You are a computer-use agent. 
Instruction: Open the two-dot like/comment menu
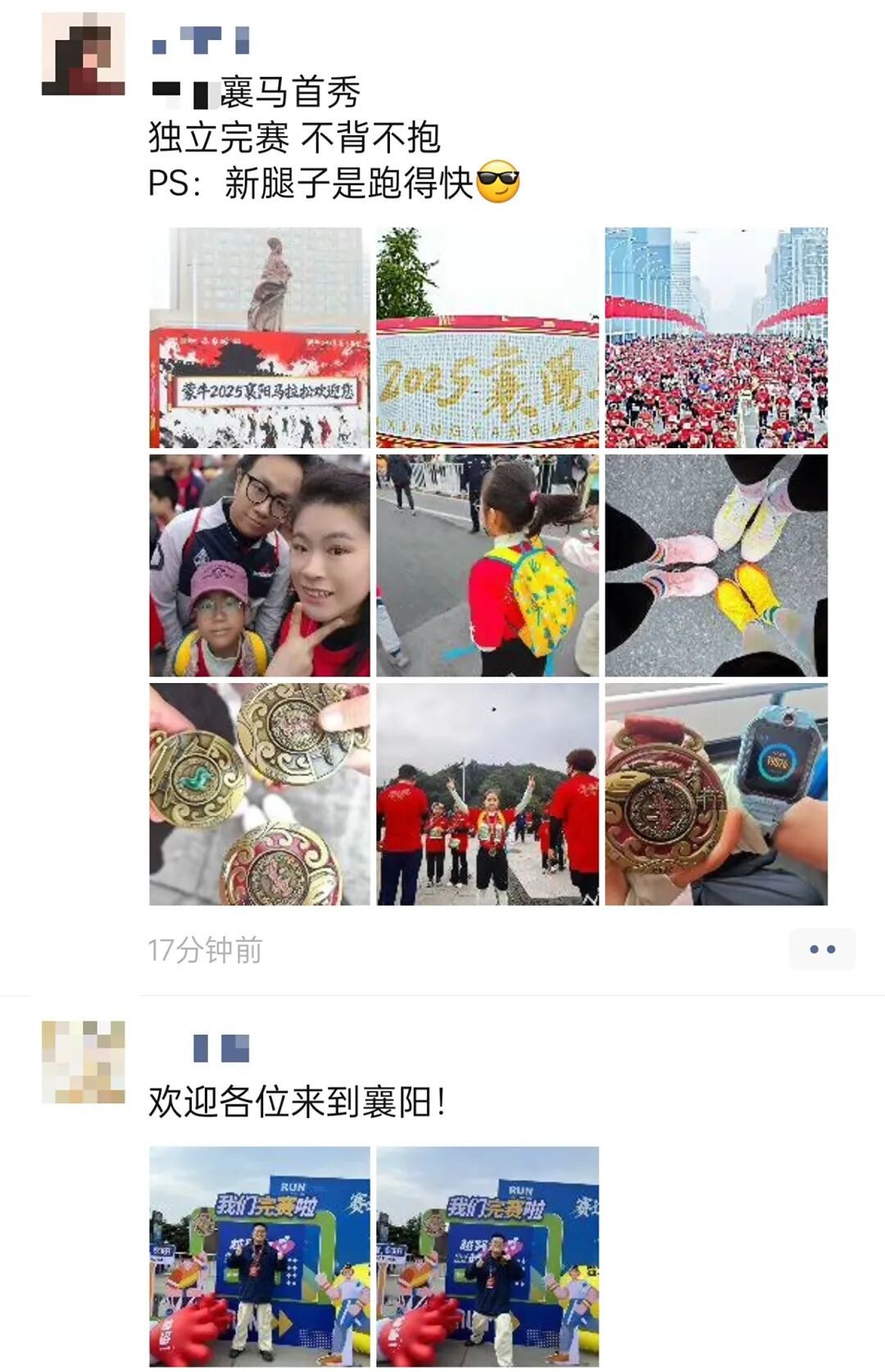point(821,949)
